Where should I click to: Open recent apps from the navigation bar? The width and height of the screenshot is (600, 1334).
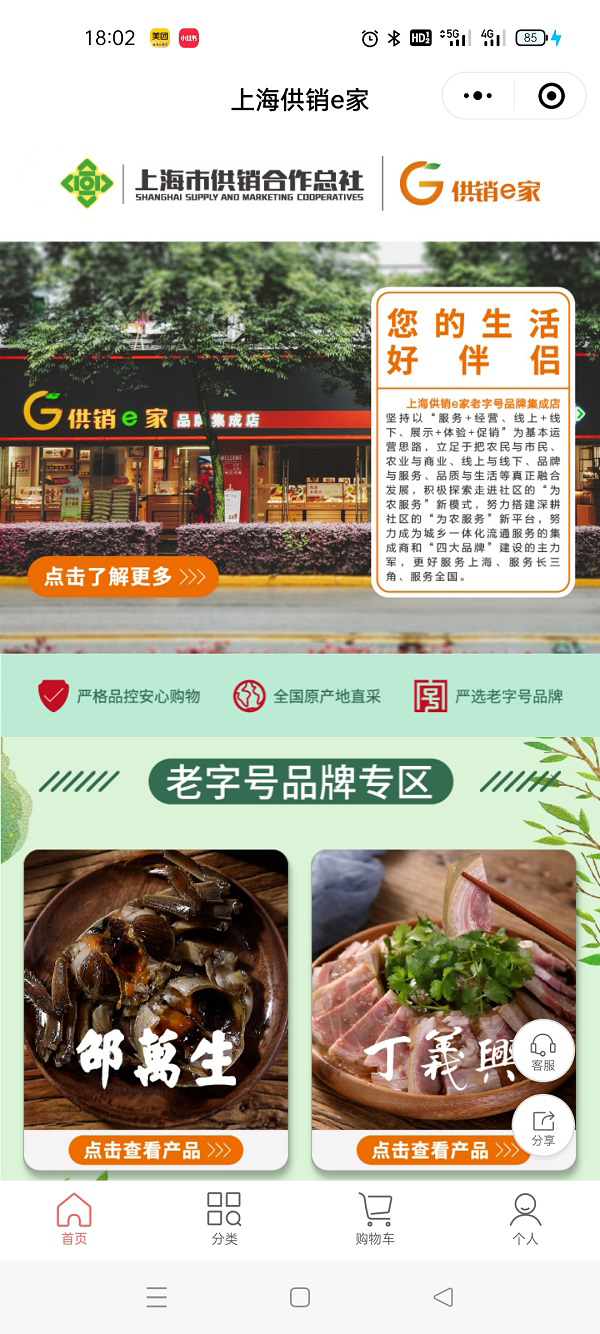coord(157,1297)
